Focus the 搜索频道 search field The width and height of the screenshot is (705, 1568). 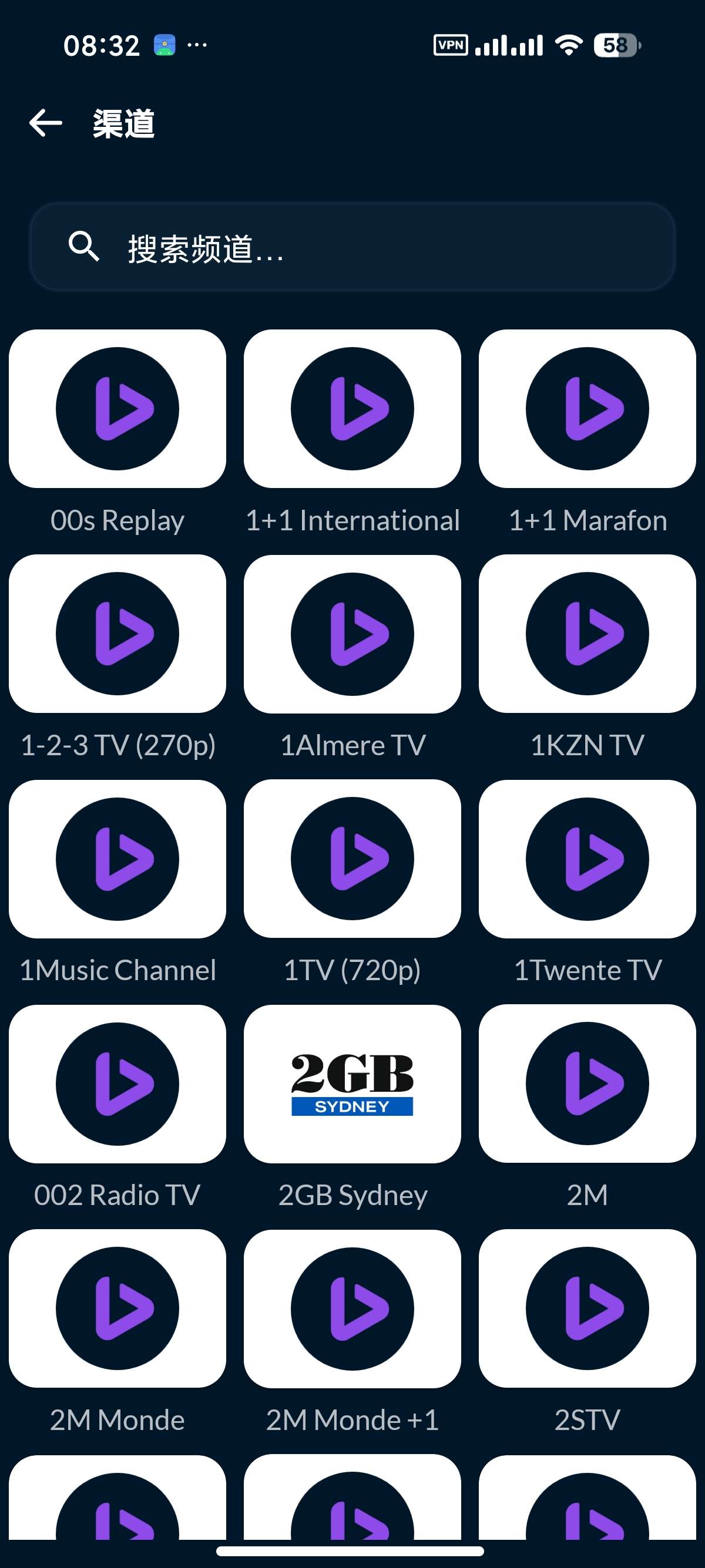pos(352,248)
